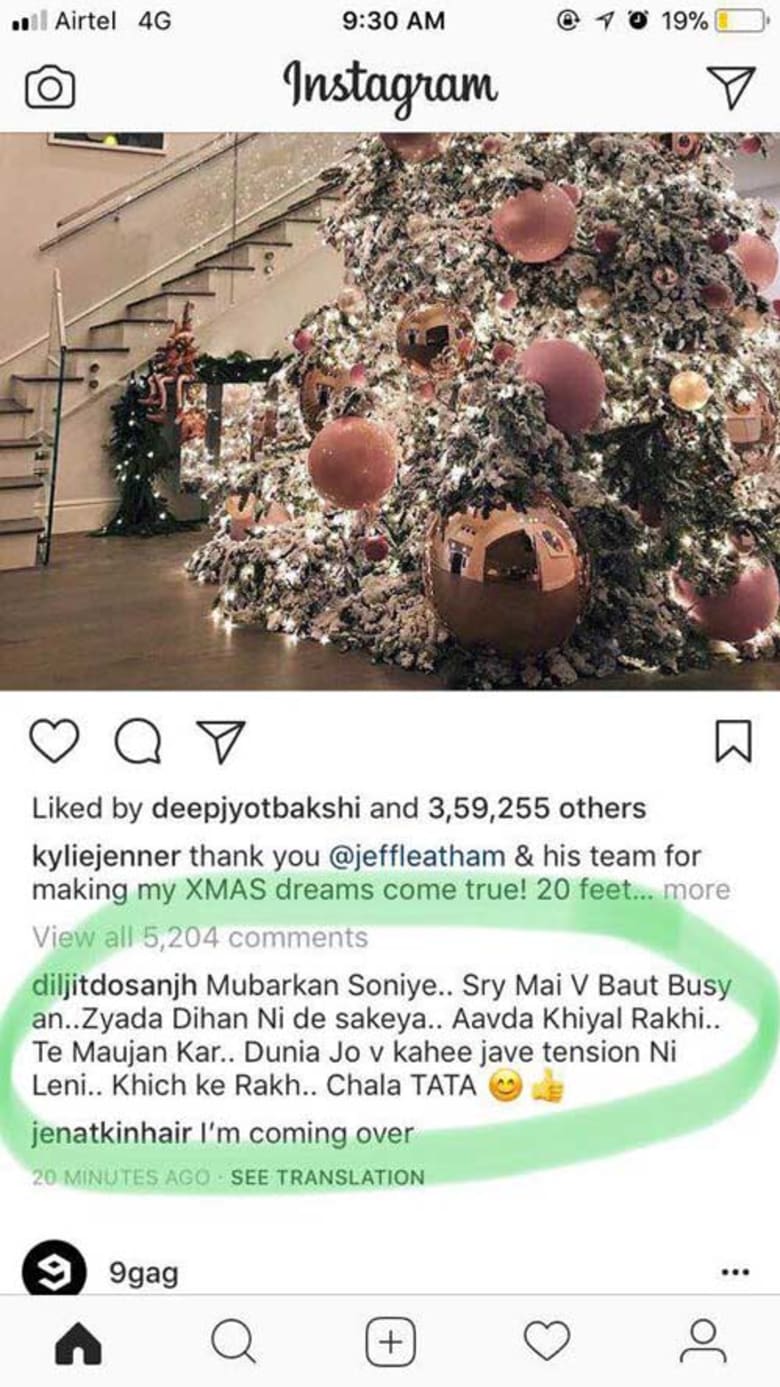Open overflow menu on 9gag post

pos(735,1272)
